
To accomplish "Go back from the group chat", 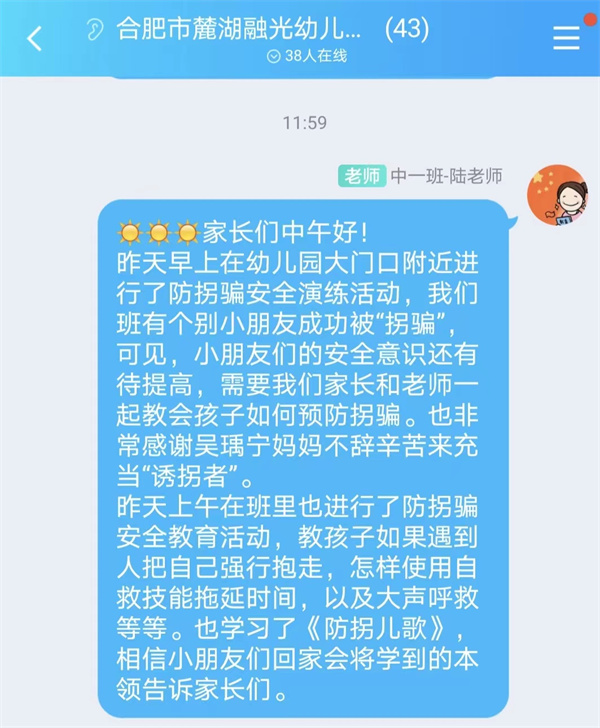I will (35, 38).
